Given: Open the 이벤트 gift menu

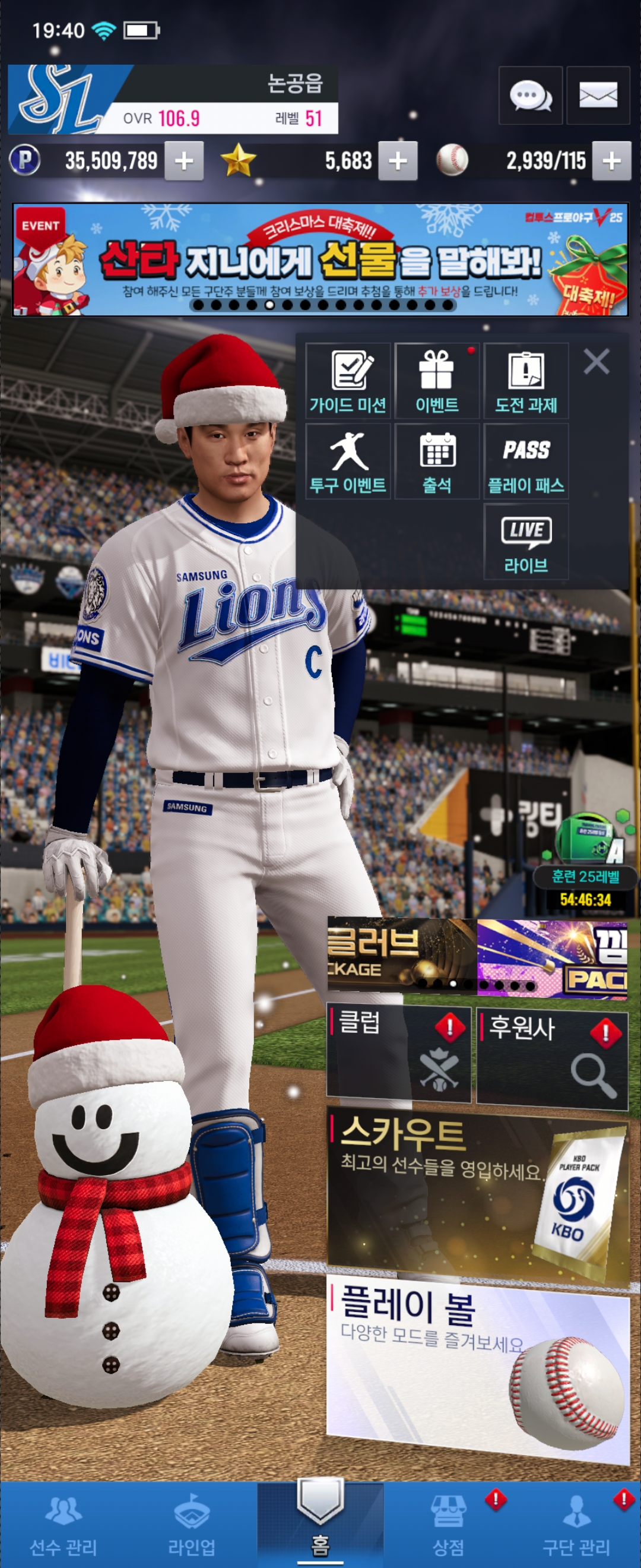Looking at the screenshot, I should [x=437, y=381].
